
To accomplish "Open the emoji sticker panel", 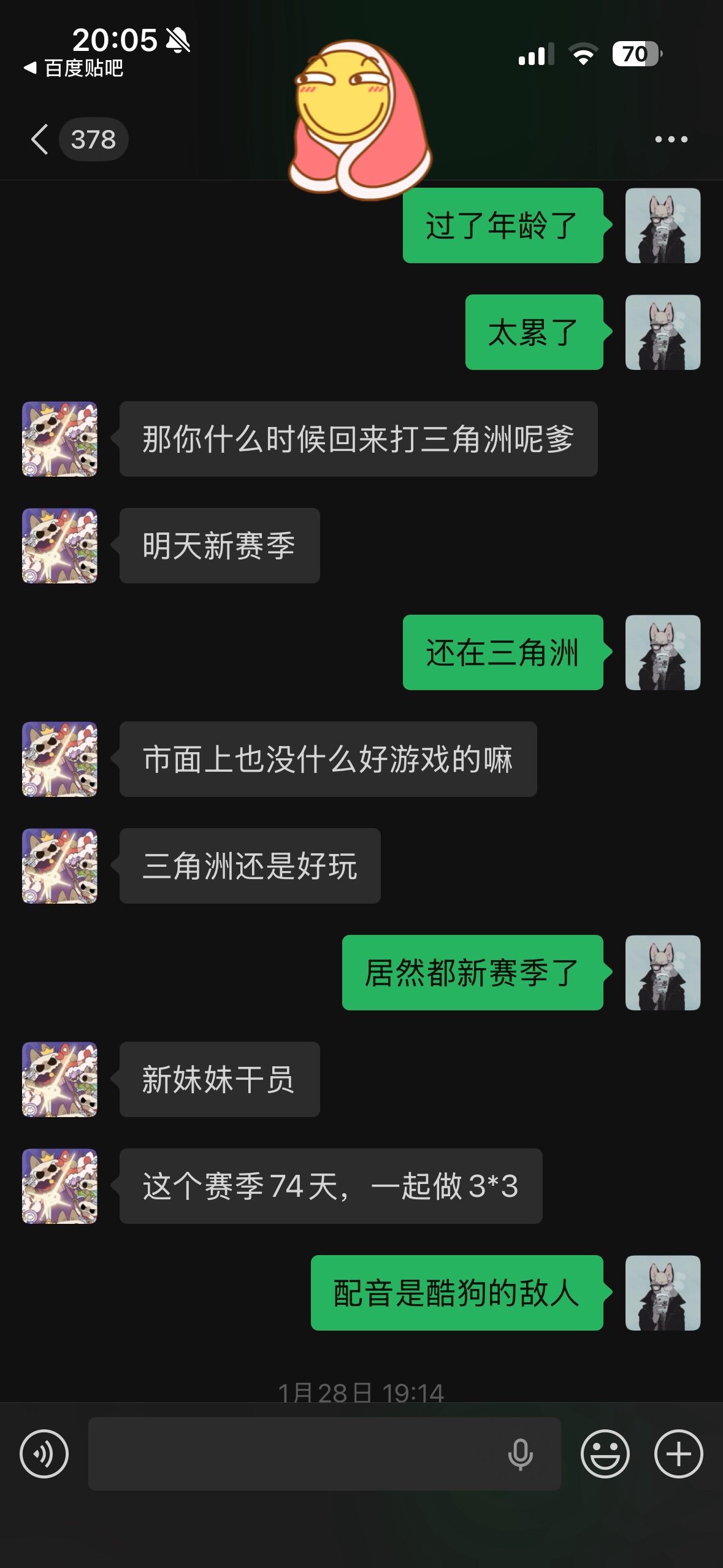I will click(605, 1453).
